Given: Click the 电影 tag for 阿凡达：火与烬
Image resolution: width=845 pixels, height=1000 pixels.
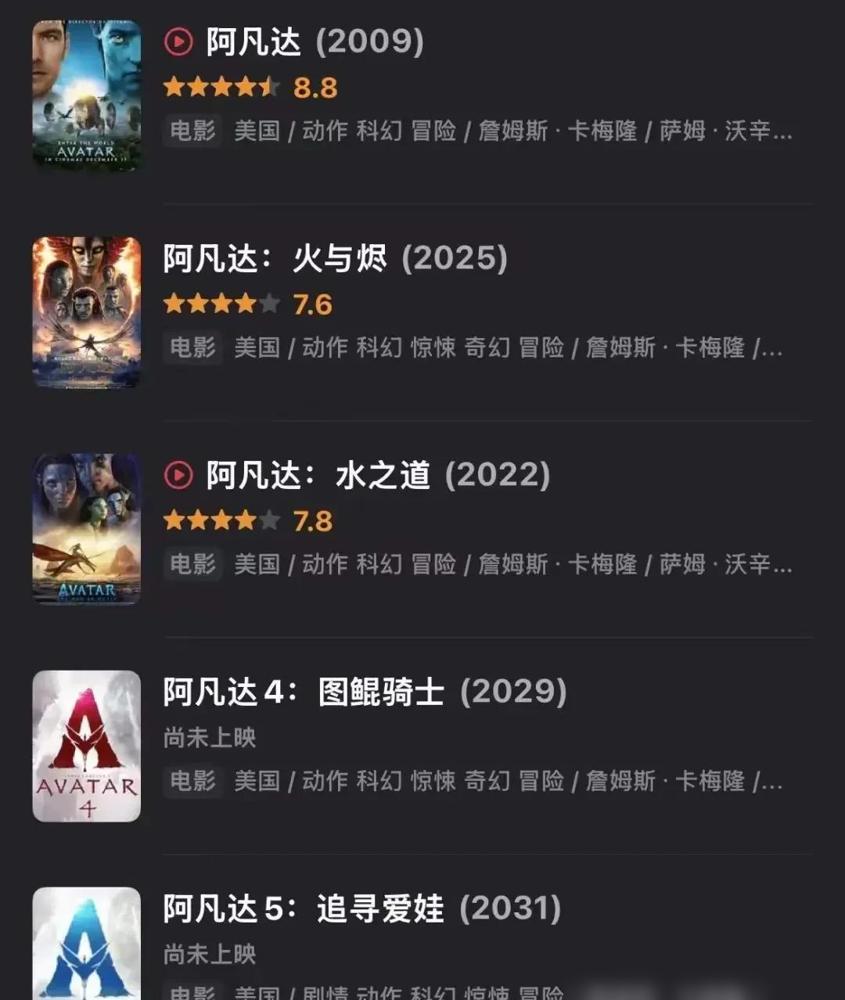Looking at the screenshot, I should click(191, 349).
